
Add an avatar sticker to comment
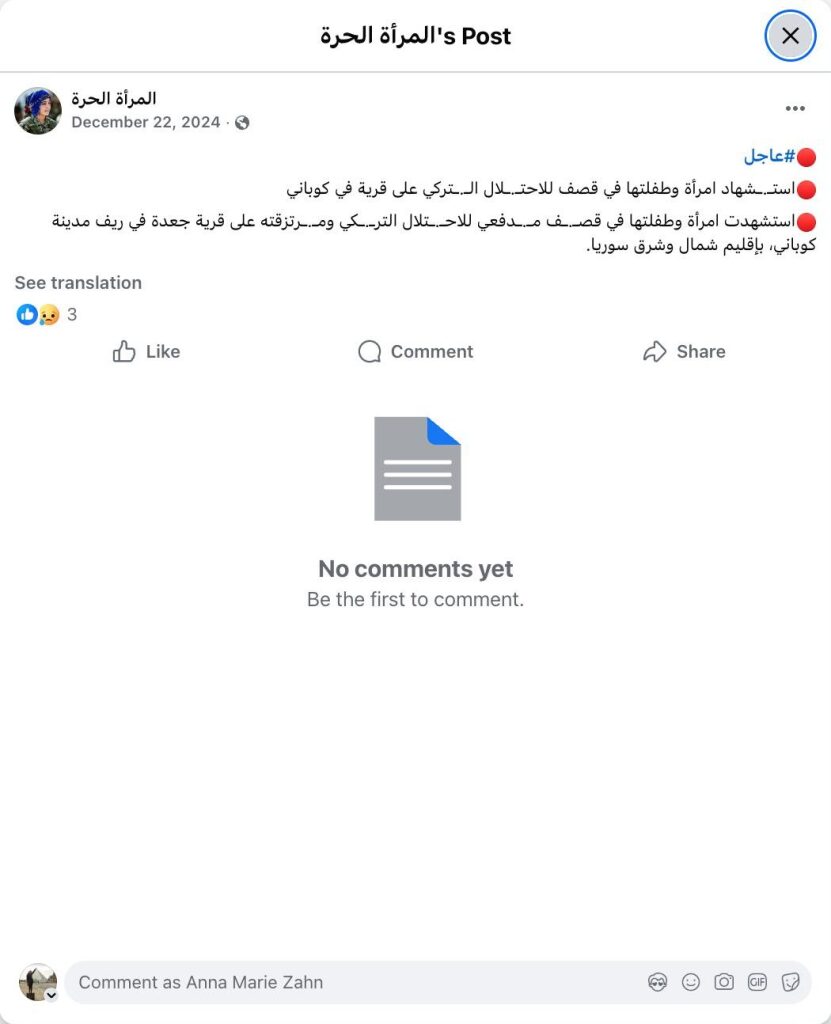tap(657, 982)
